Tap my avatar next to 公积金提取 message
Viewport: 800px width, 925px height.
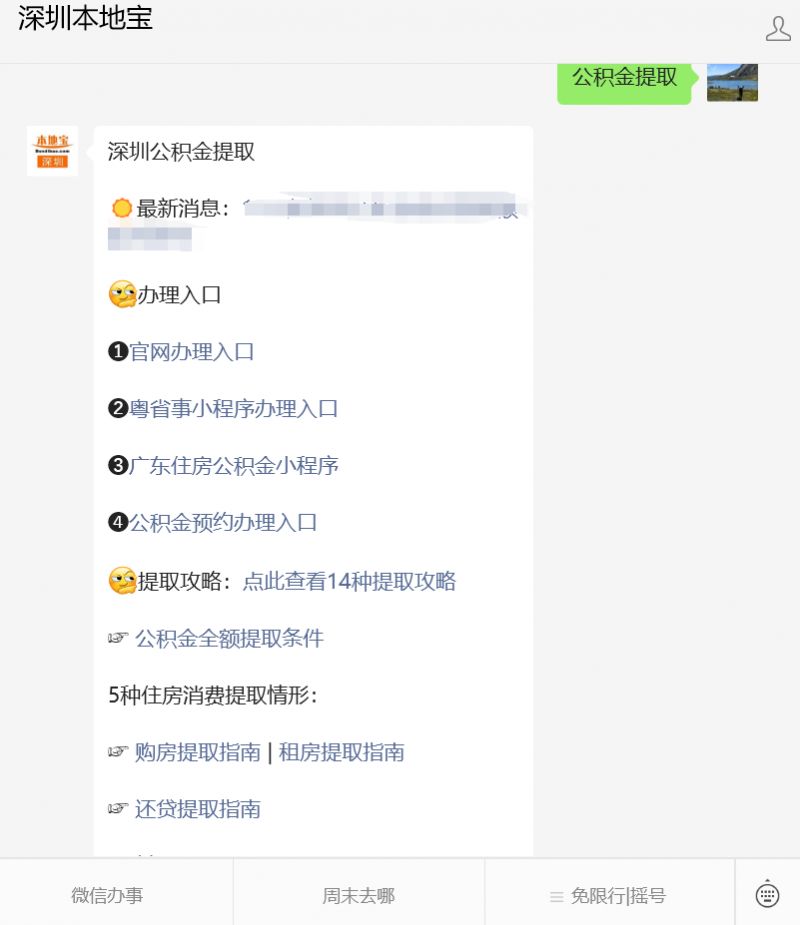pyautogui.click(x=732, y=82)
